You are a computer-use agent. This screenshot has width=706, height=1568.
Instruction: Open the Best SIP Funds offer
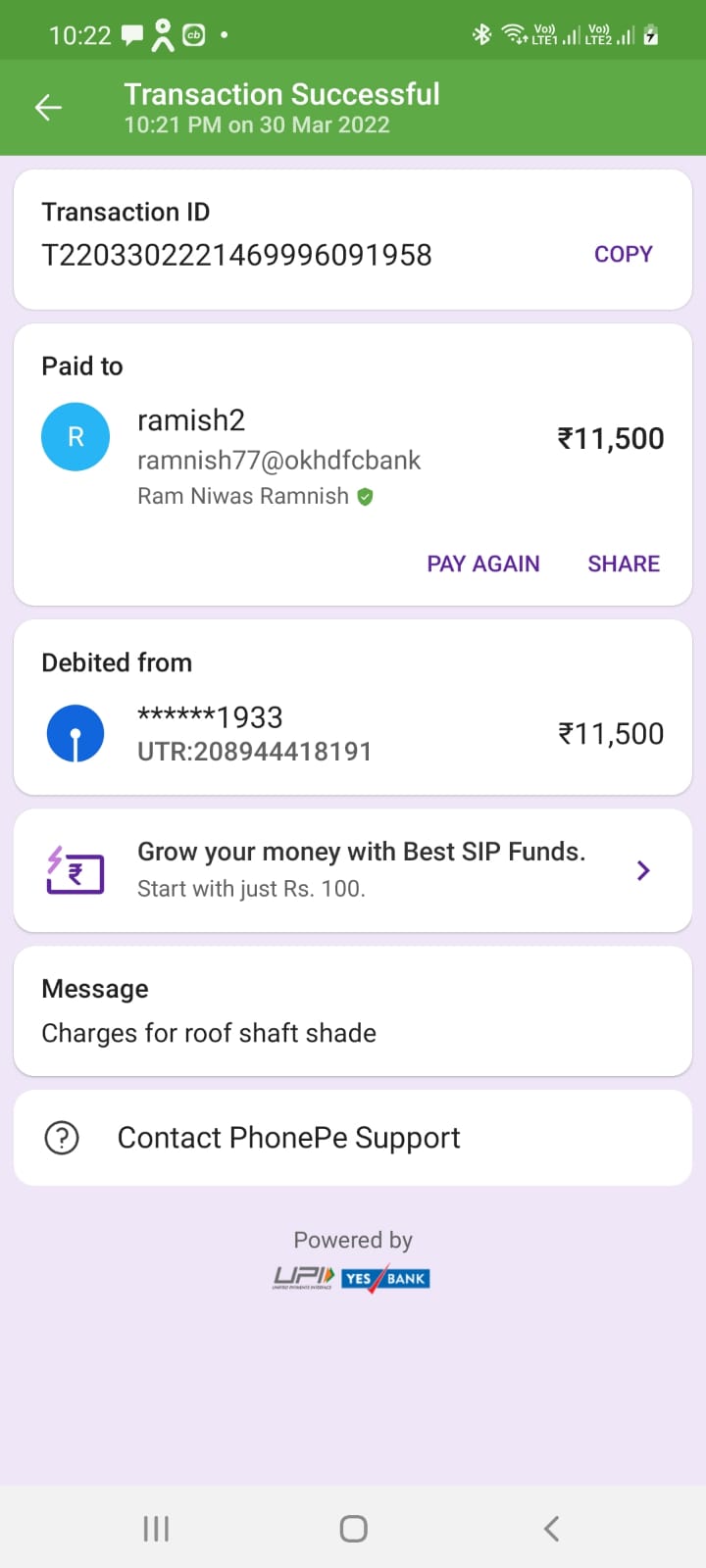[x=353, y=870]
